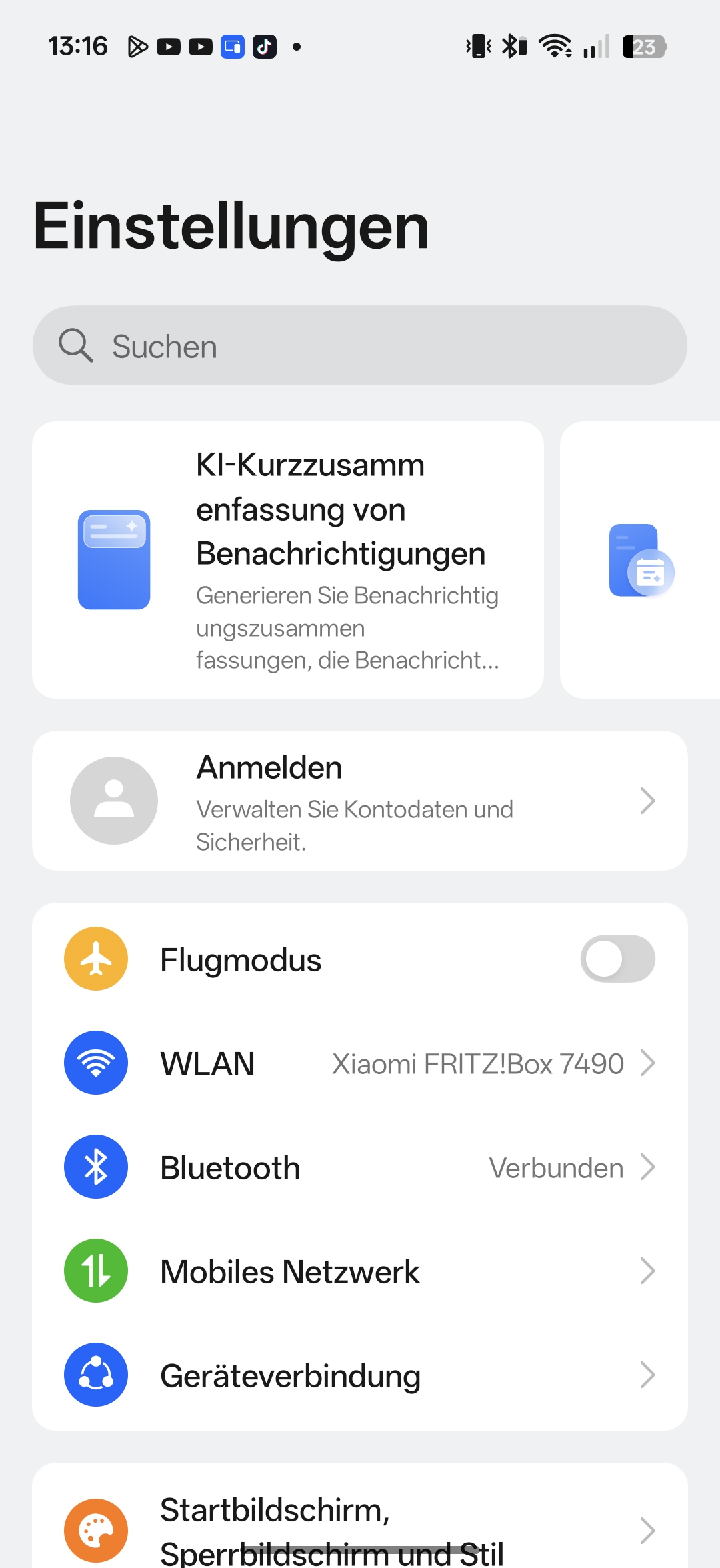Open Mobiles Netzwerk settings
Screen dimensions: 720x1568
coord(360,1271)
